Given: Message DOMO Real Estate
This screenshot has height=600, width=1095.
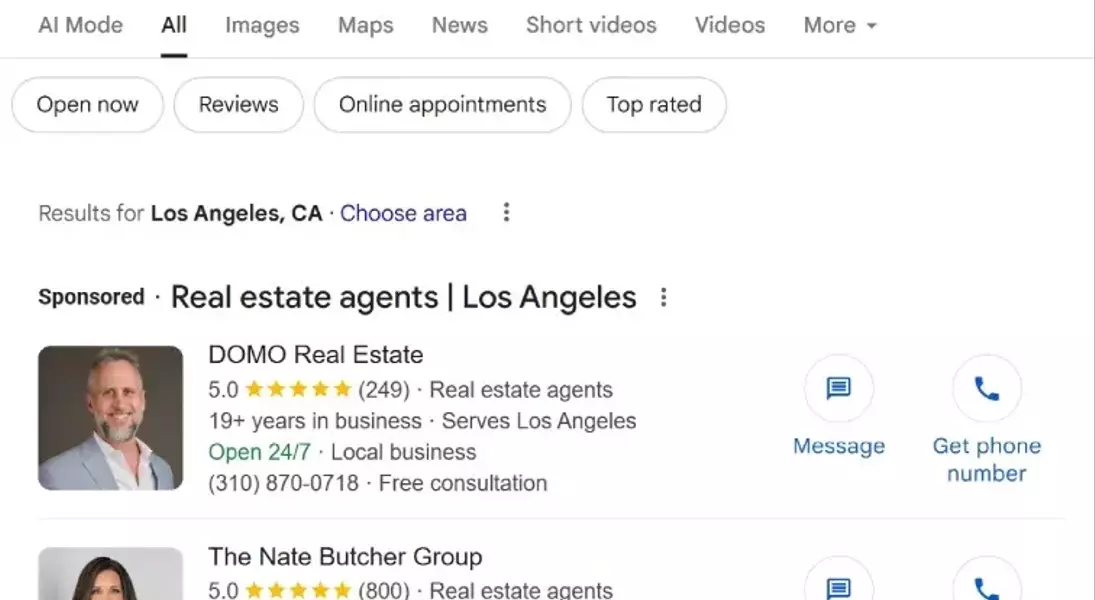Looking at the screenshot, I should 838,390.
